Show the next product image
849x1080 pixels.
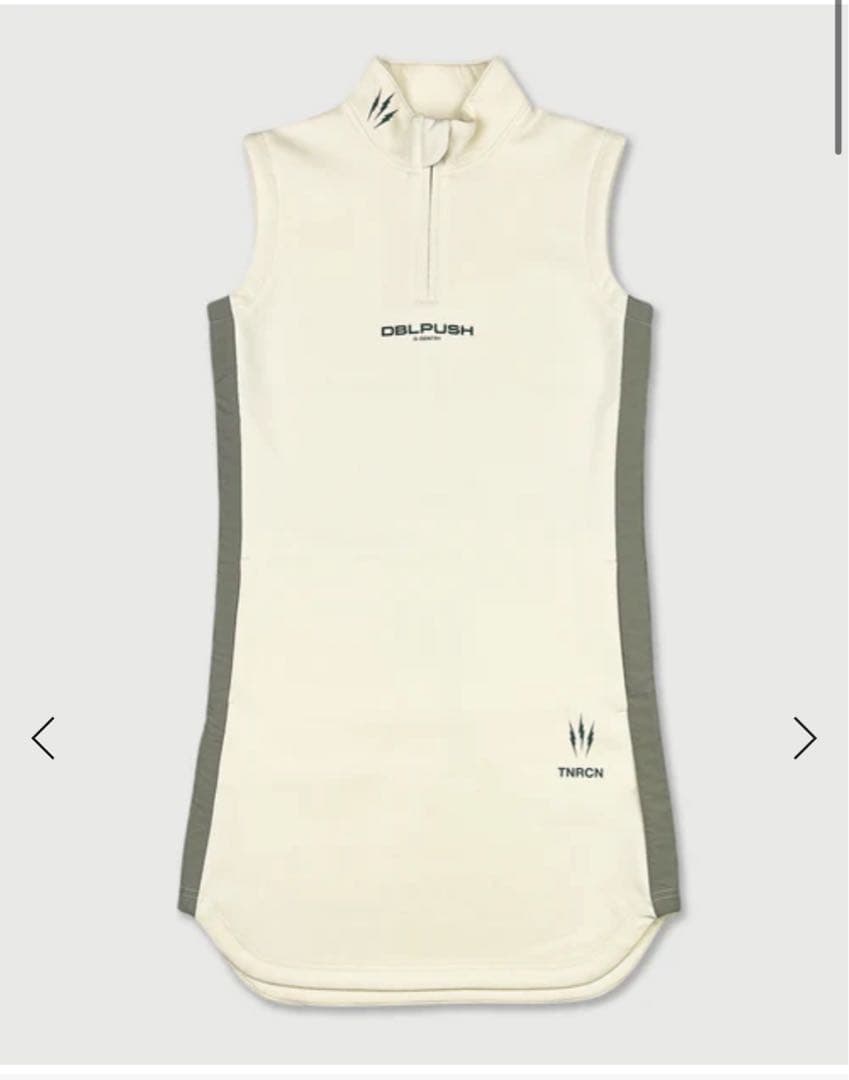coord(805,738)
